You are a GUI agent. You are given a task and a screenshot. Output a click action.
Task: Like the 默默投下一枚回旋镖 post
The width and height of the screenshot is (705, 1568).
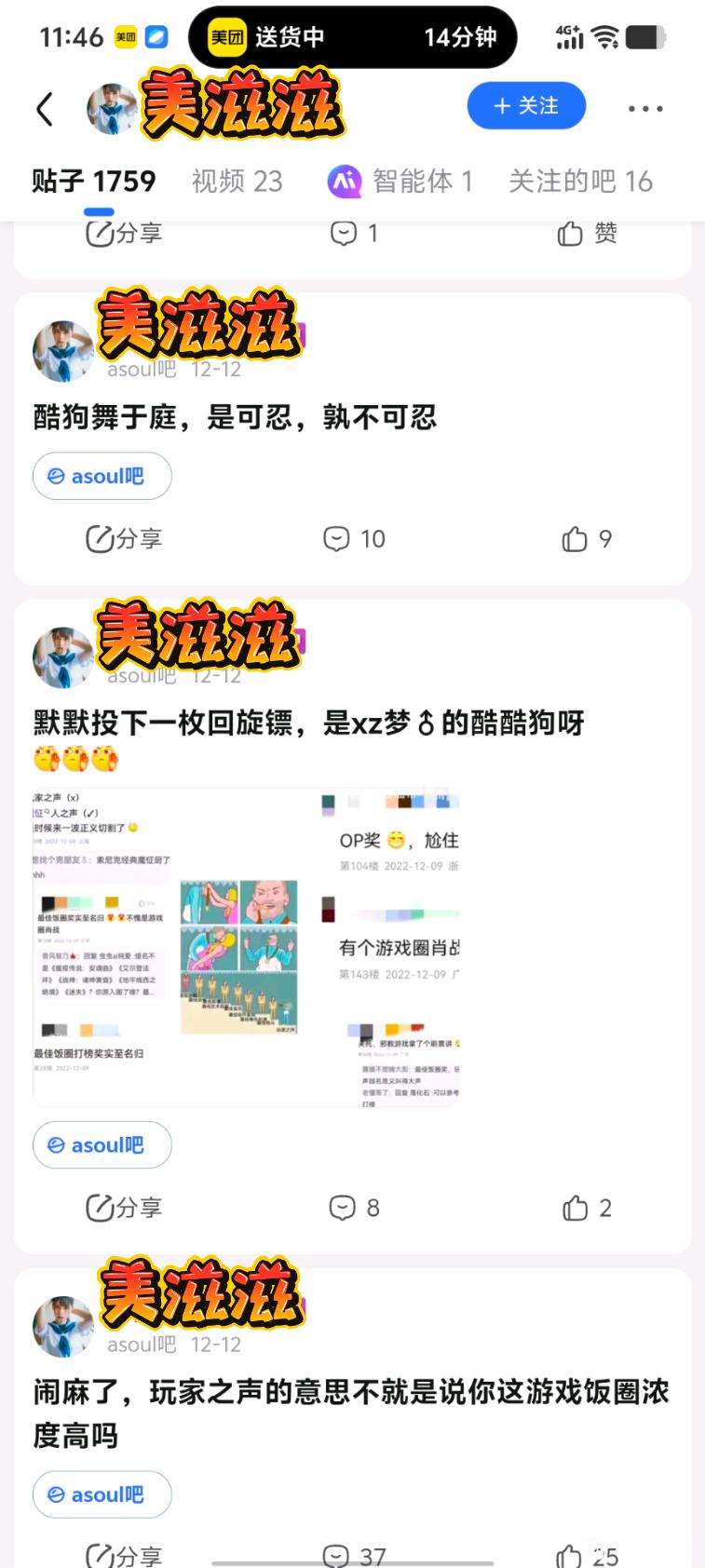[587, 1208]
